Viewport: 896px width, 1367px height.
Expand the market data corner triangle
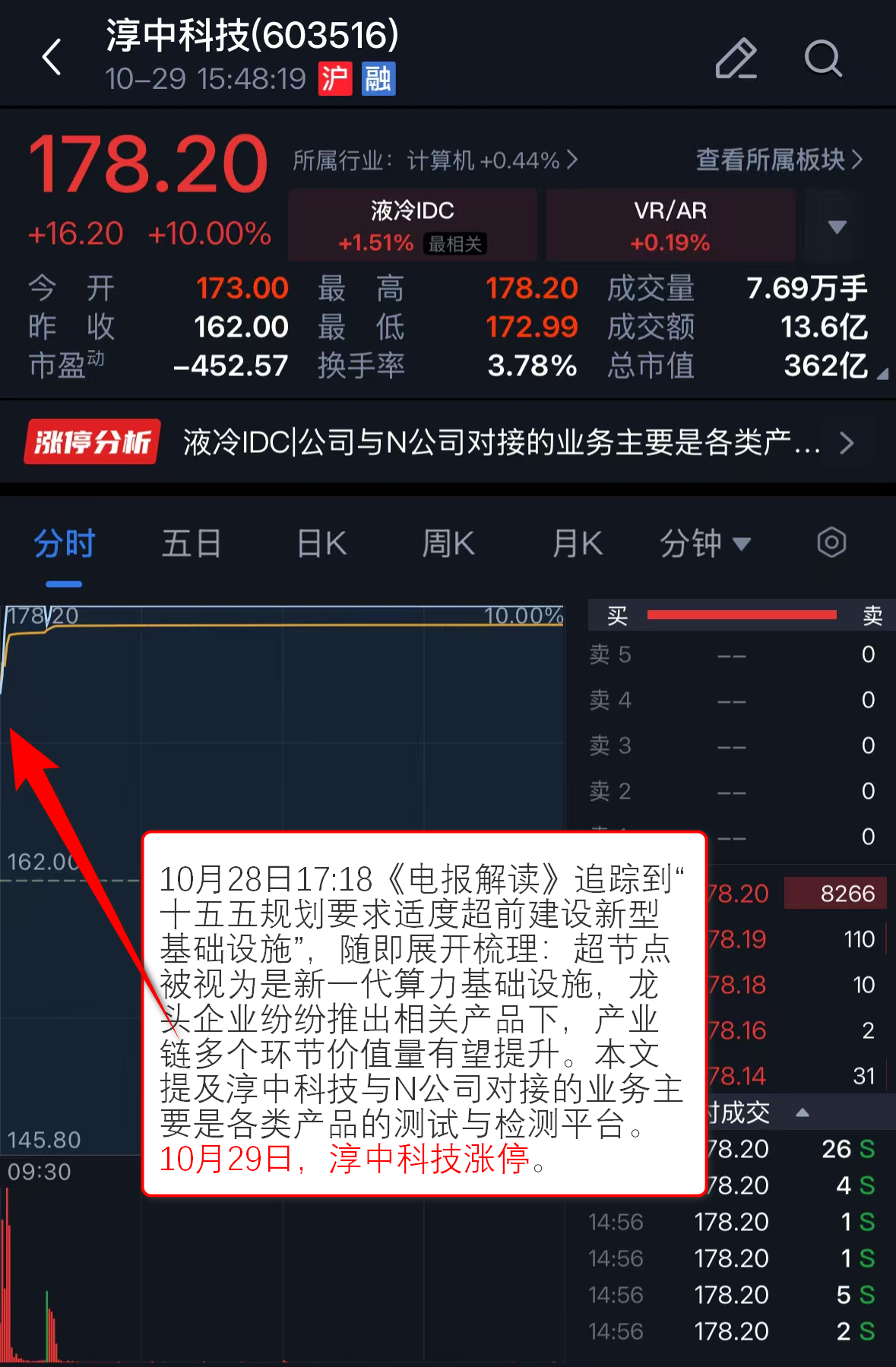coord(882,374)
